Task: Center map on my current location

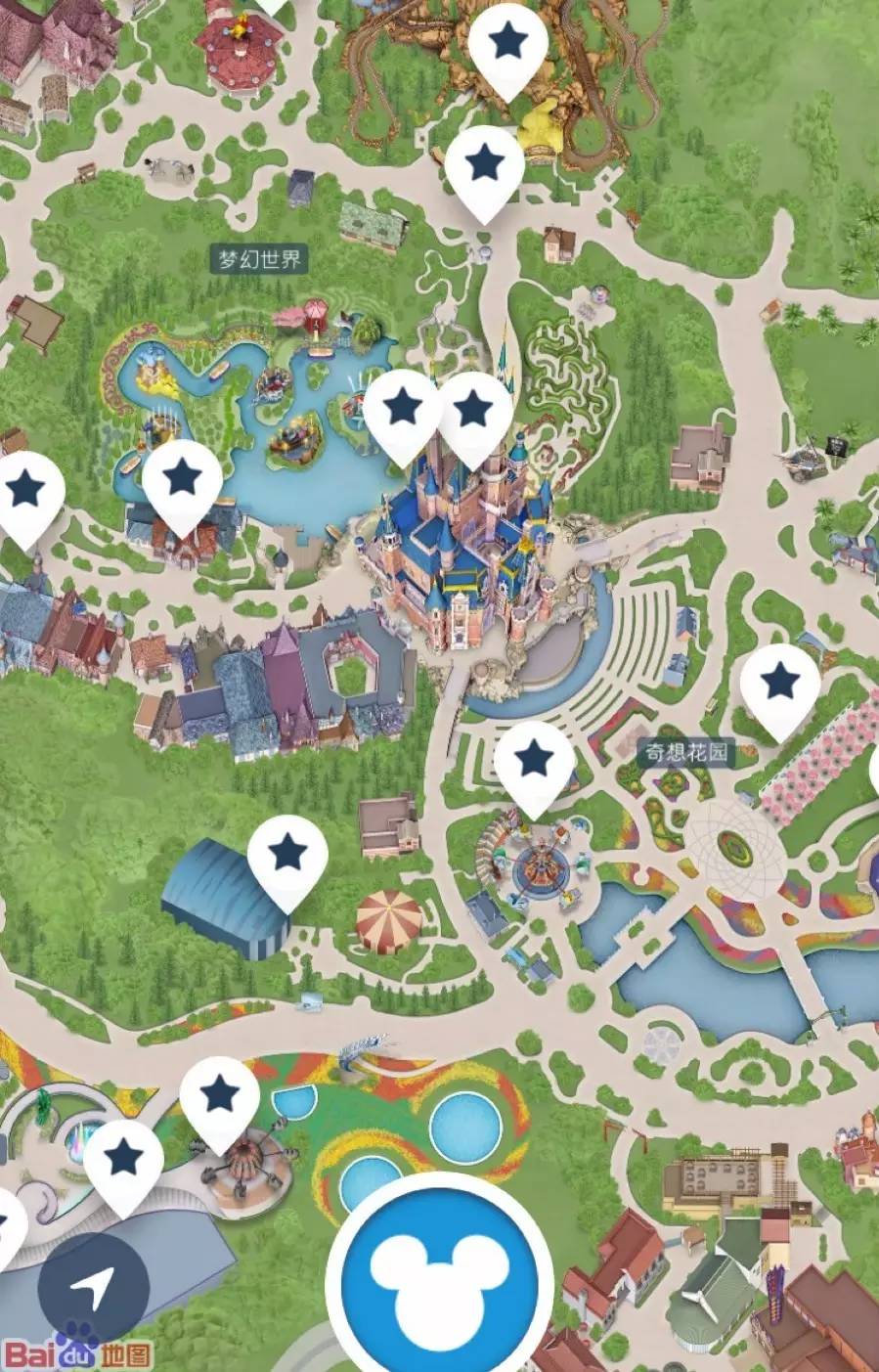Action: click(x=93, y=1280)
